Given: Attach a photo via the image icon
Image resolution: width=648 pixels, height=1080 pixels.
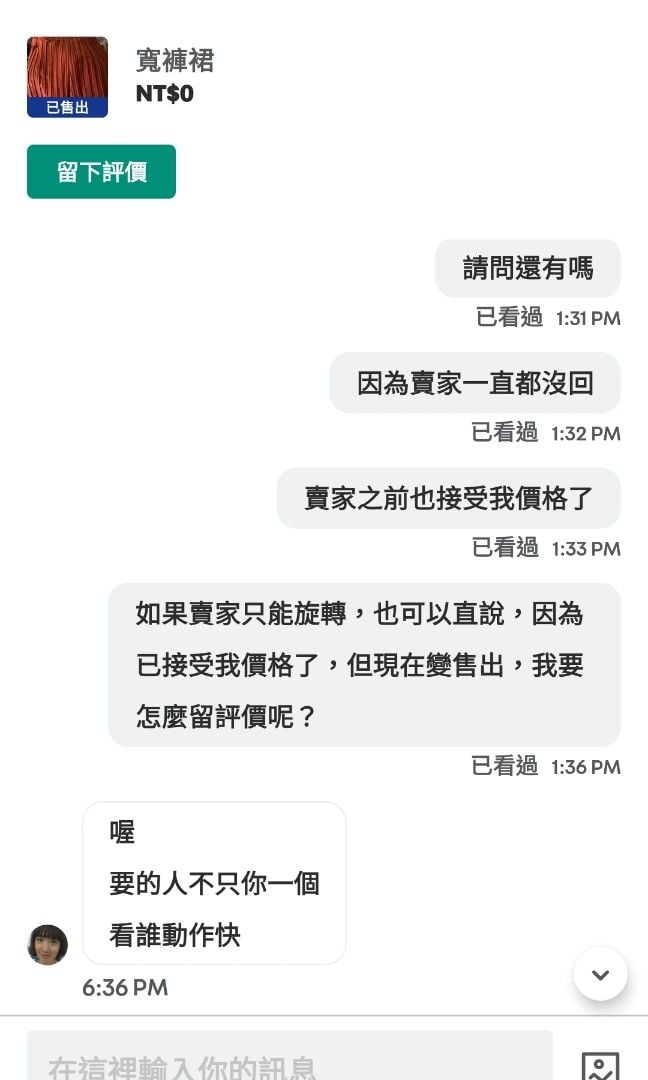Looking at the screenshot, I should 600,1065.
